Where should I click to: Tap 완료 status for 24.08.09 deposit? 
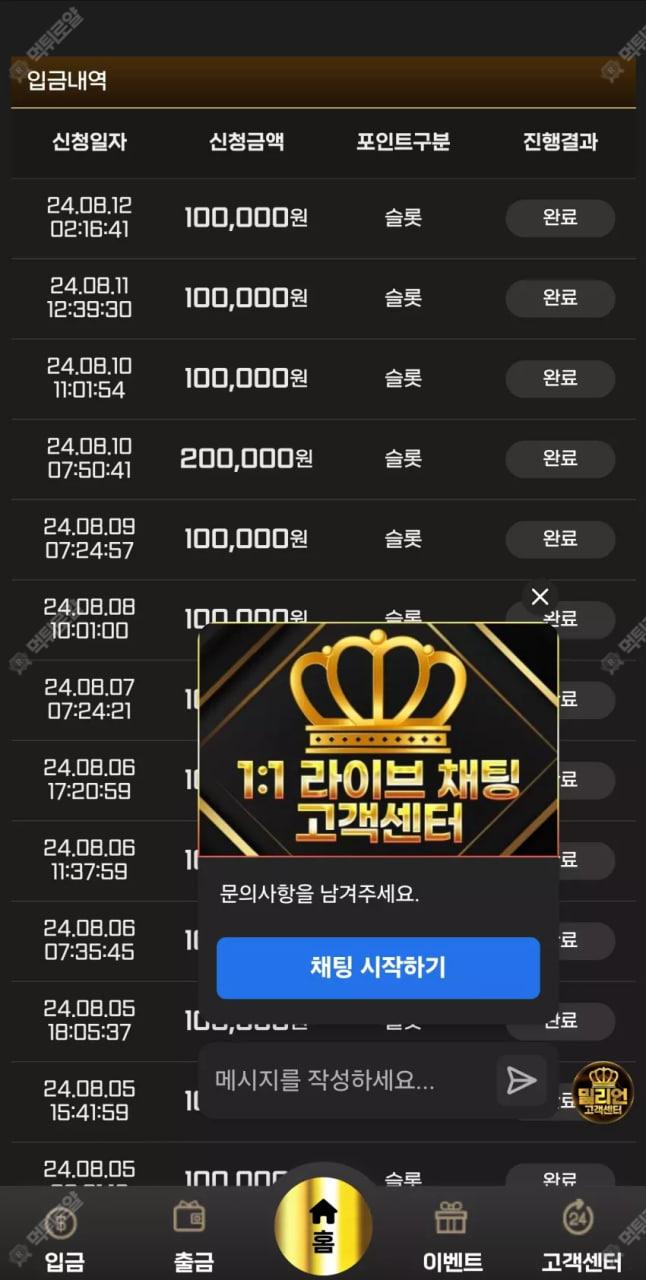[559, 539]
